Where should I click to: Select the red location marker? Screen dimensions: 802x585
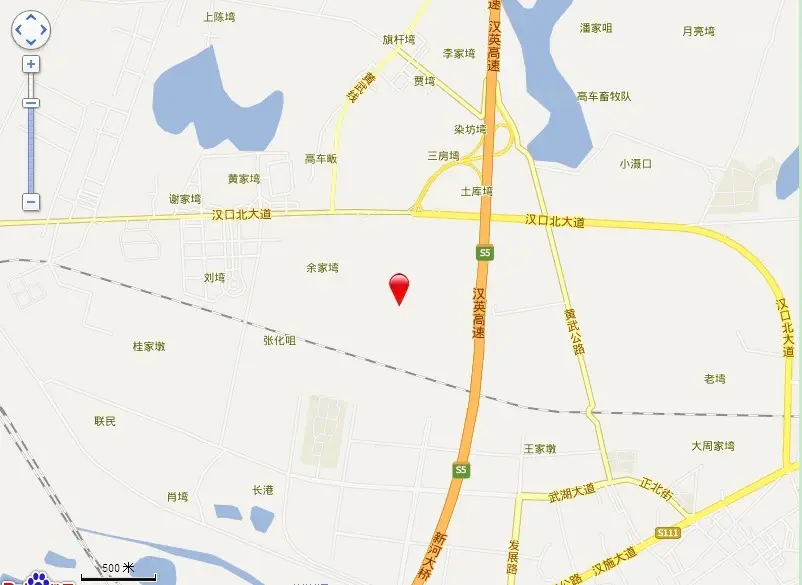(399, 287)
